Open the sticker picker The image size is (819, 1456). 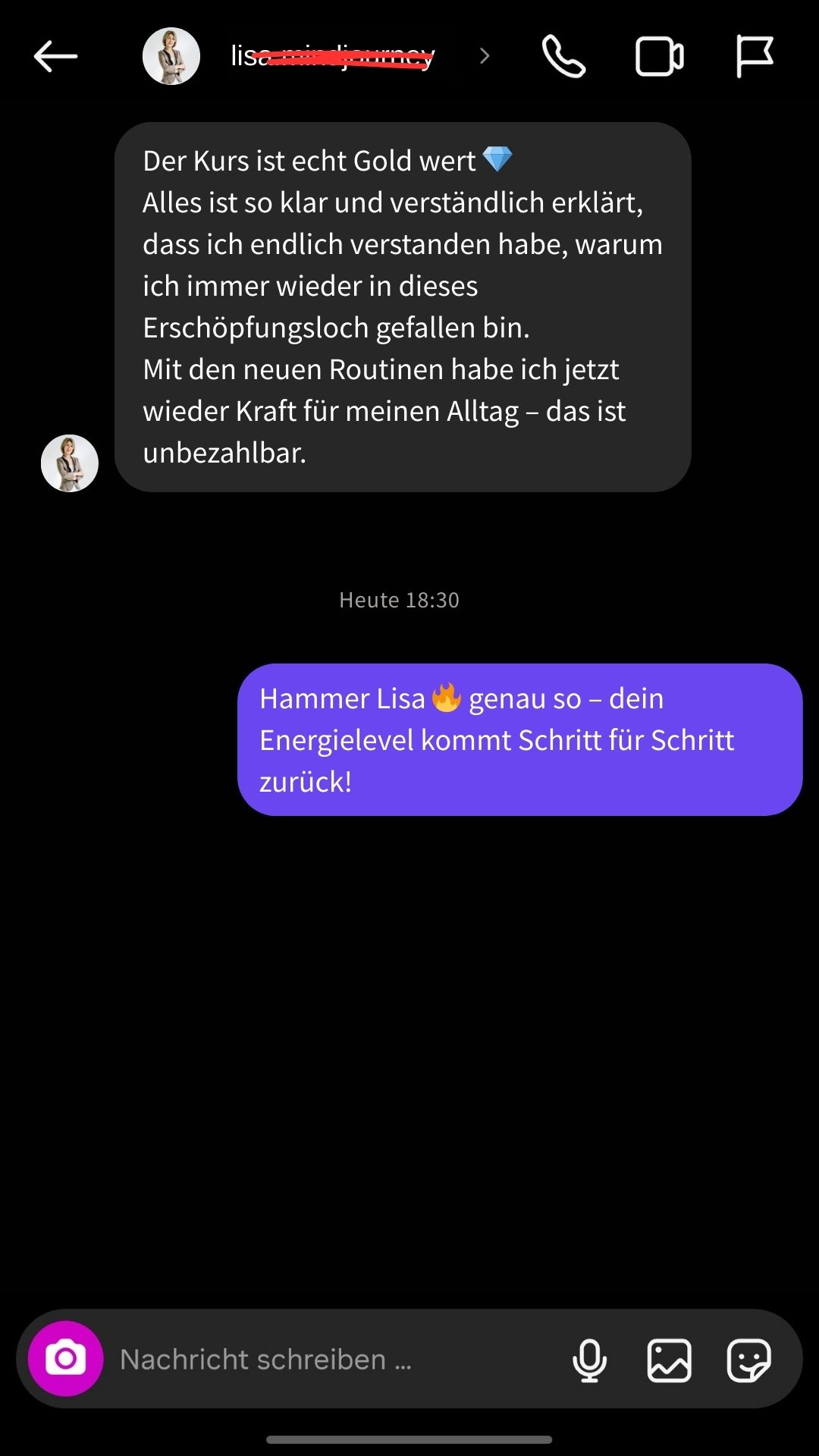pyautogui.click(x=749, y=1360)
